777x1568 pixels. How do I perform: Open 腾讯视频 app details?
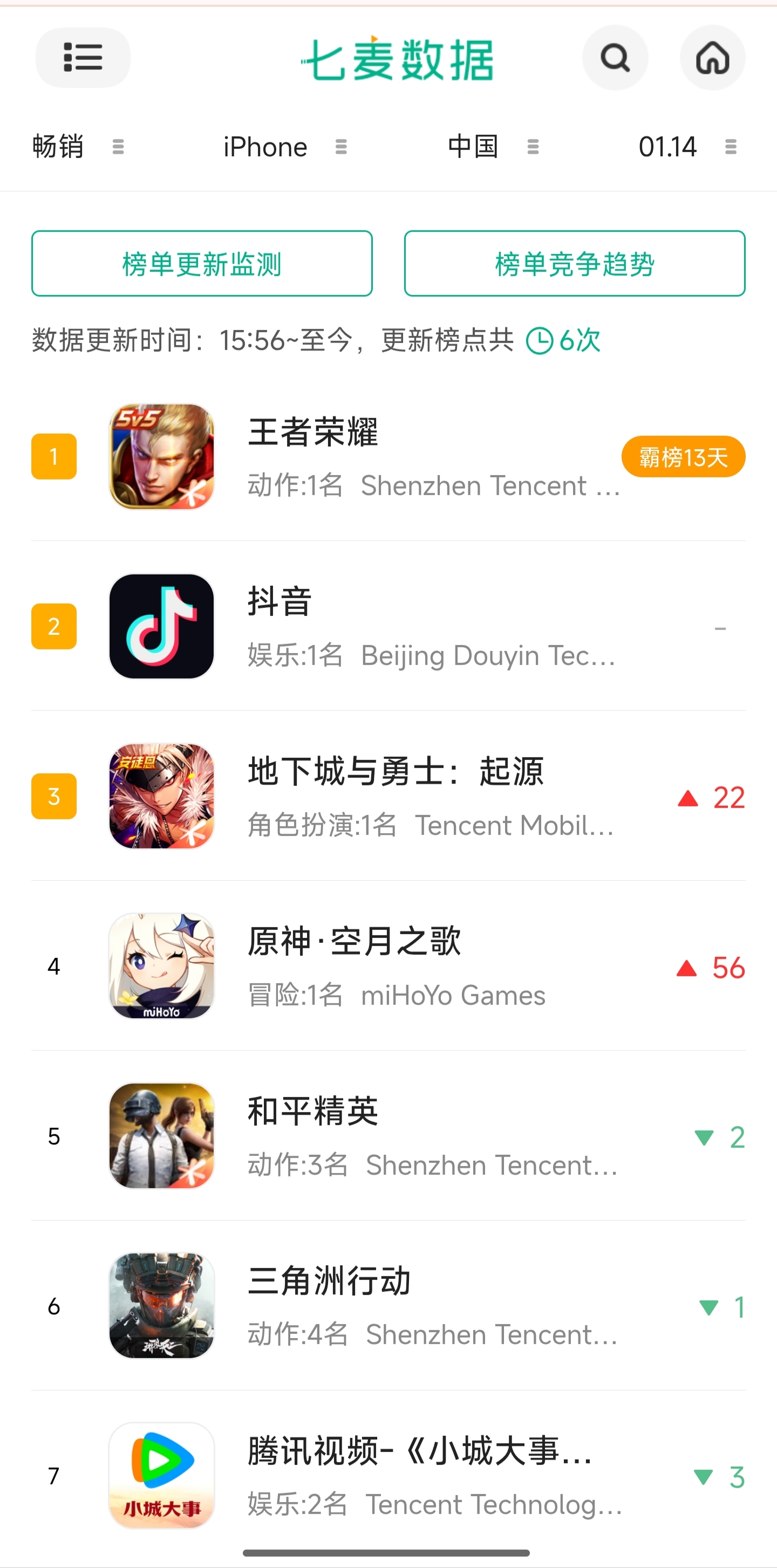click(x=365, y=1475)
